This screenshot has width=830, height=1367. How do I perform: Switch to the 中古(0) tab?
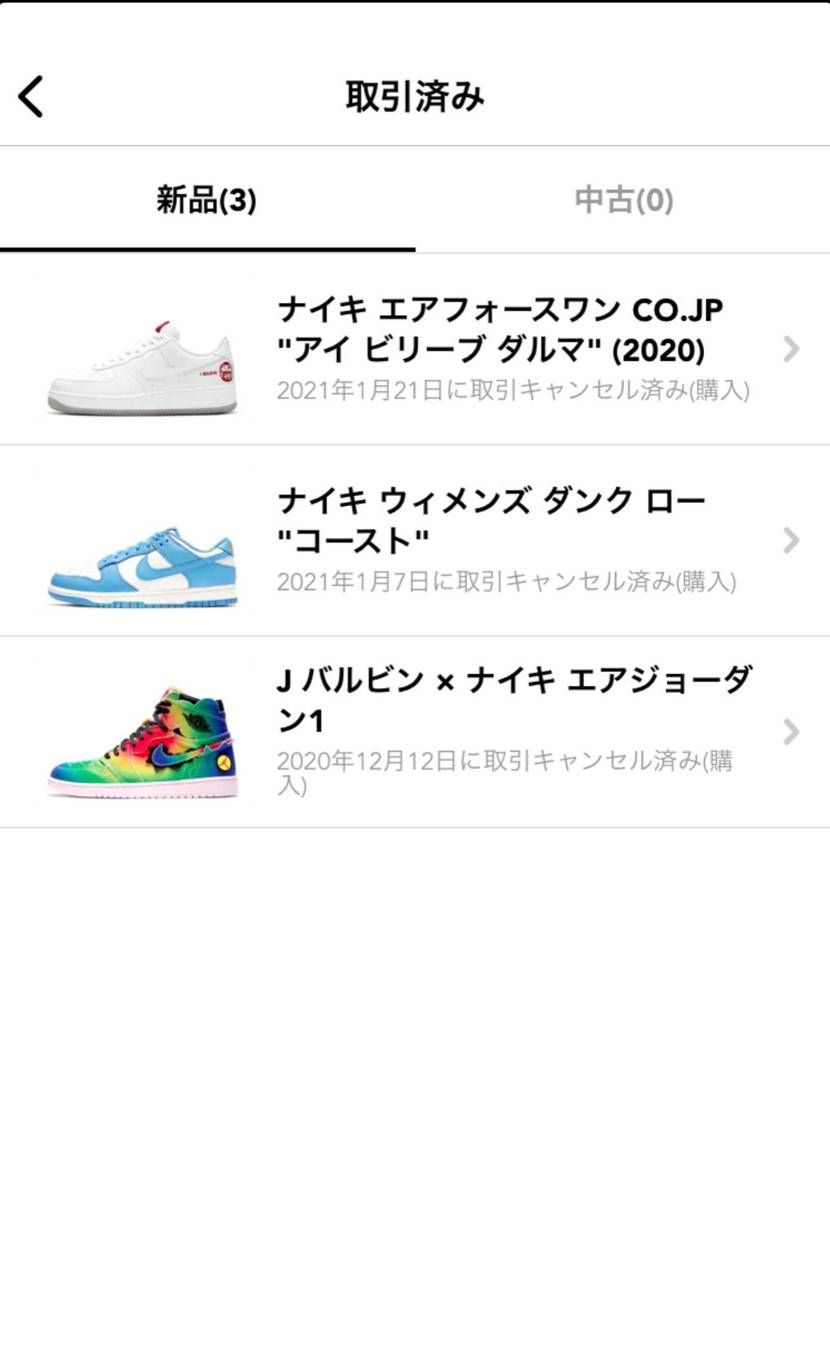click(x=621, y=199)
